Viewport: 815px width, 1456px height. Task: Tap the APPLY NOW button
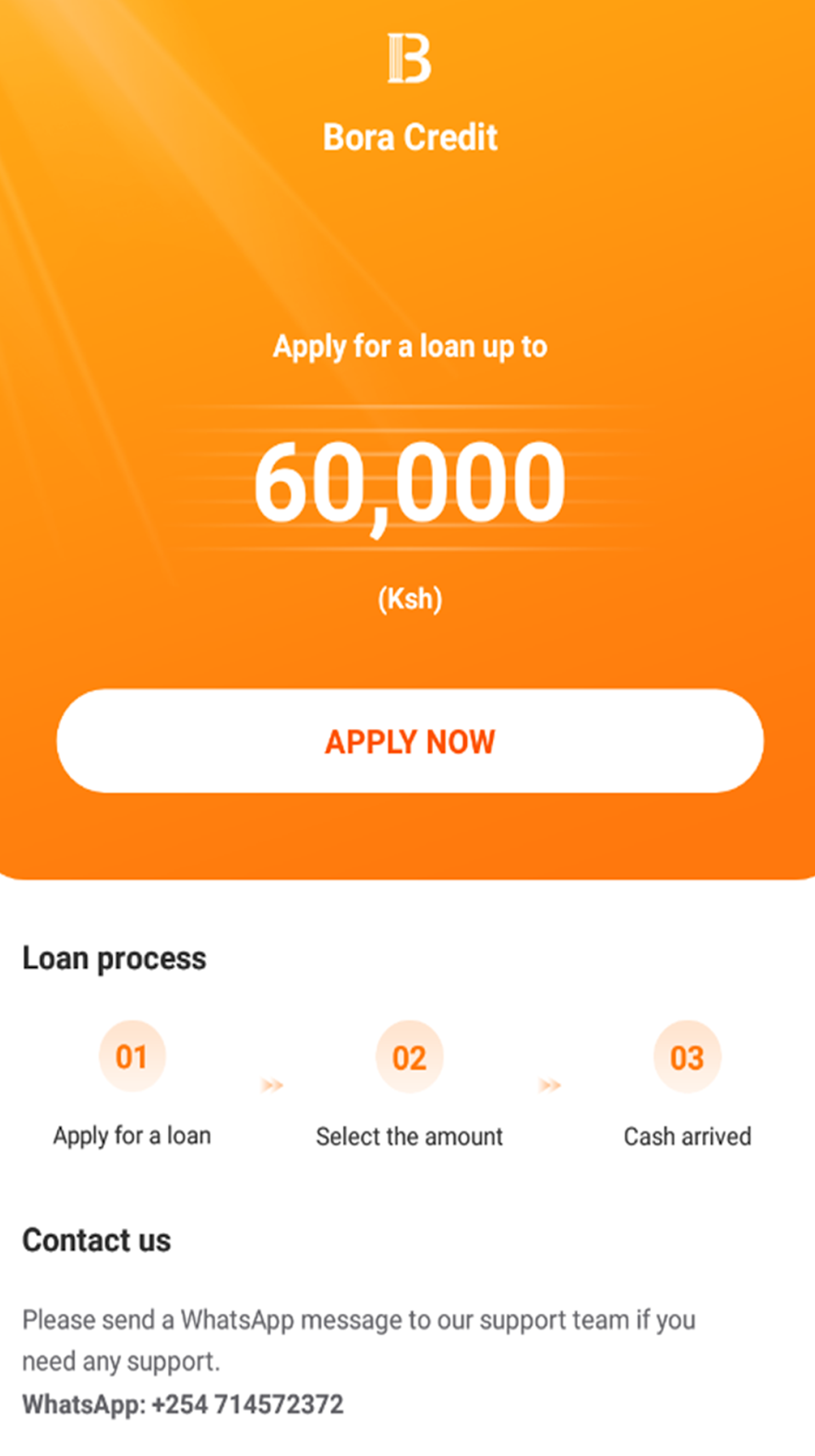pyautogui.click(x=409, y=741)
